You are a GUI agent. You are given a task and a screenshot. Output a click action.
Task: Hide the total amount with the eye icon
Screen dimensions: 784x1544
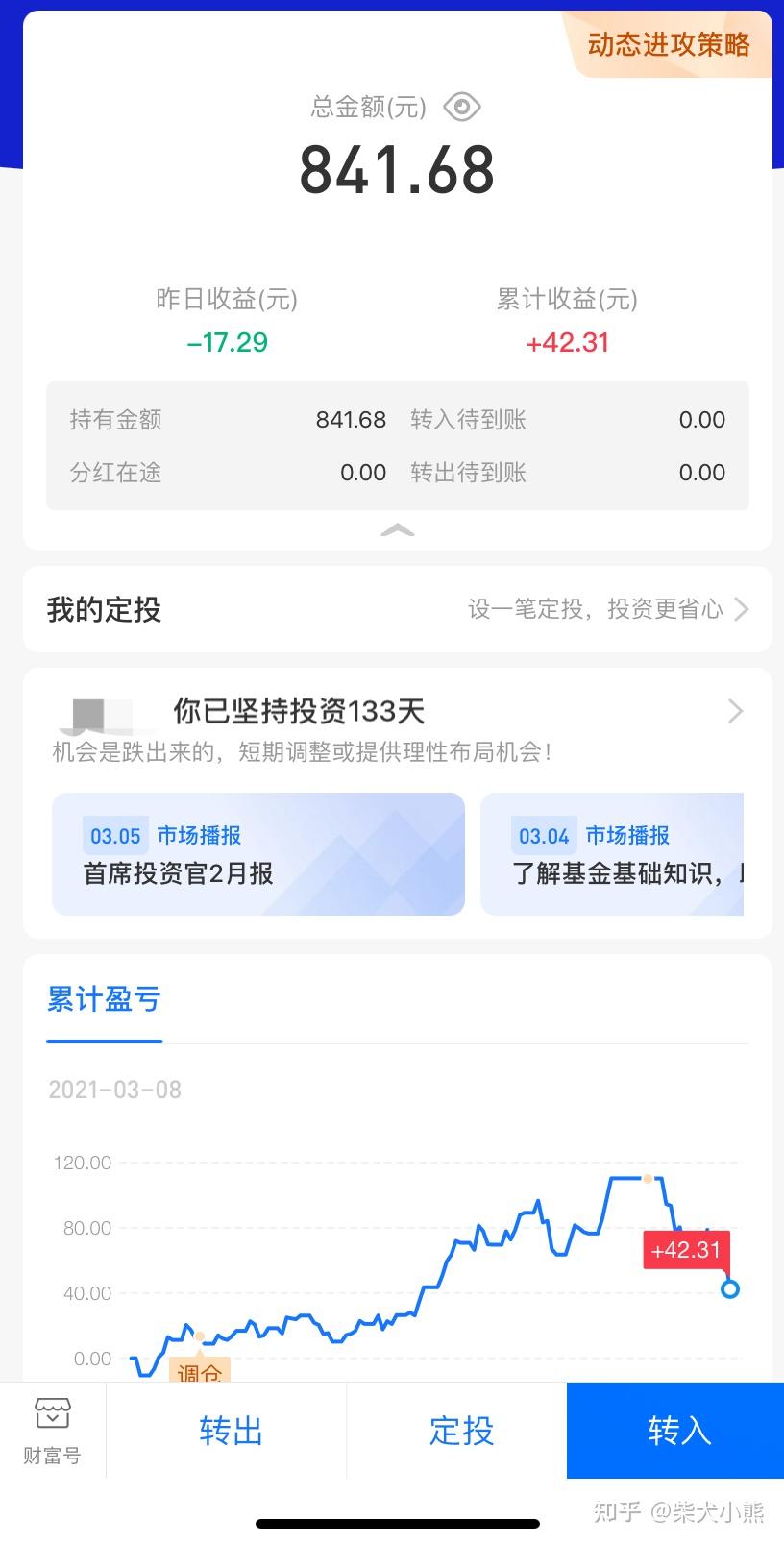pyautogui.click(x=462, y=107)
